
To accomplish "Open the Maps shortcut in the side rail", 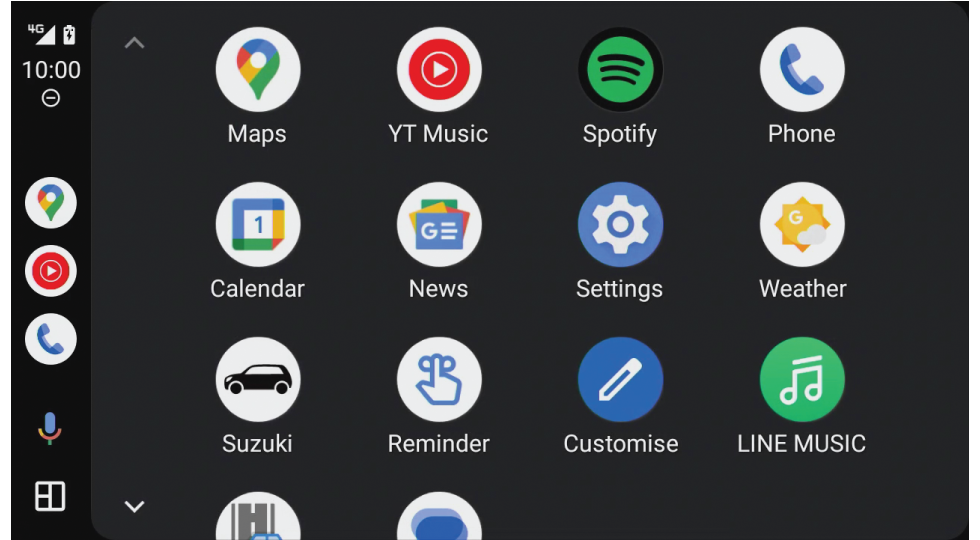I will click(x=51, y=203).
